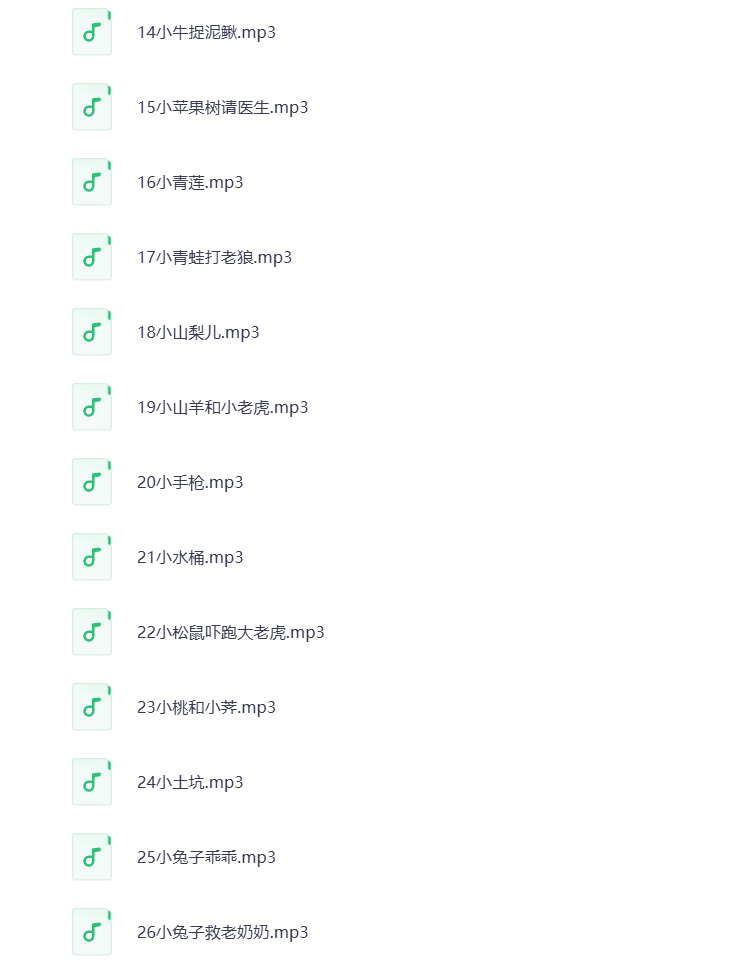Click the music note icon beside 24小土坑.mp3
Image resolution: width=741 pixels, height=964 pixels.
tap(91, 781)
